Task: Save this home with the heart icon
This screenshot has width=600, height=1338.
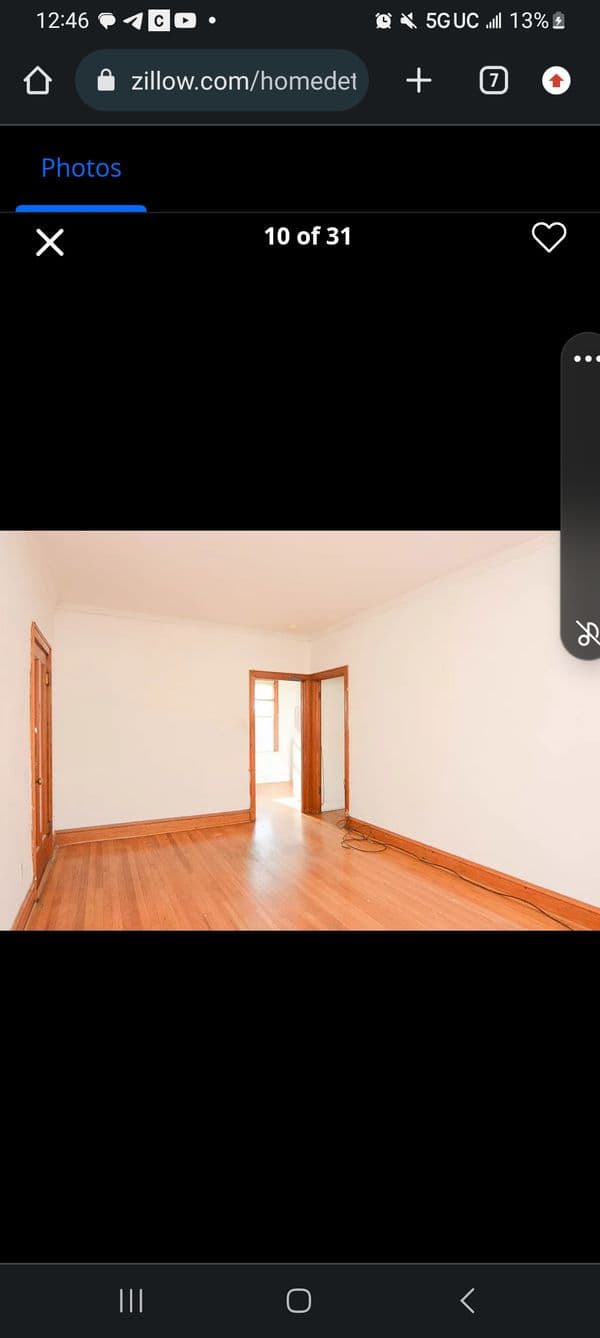Action: (x=548, y=237)
